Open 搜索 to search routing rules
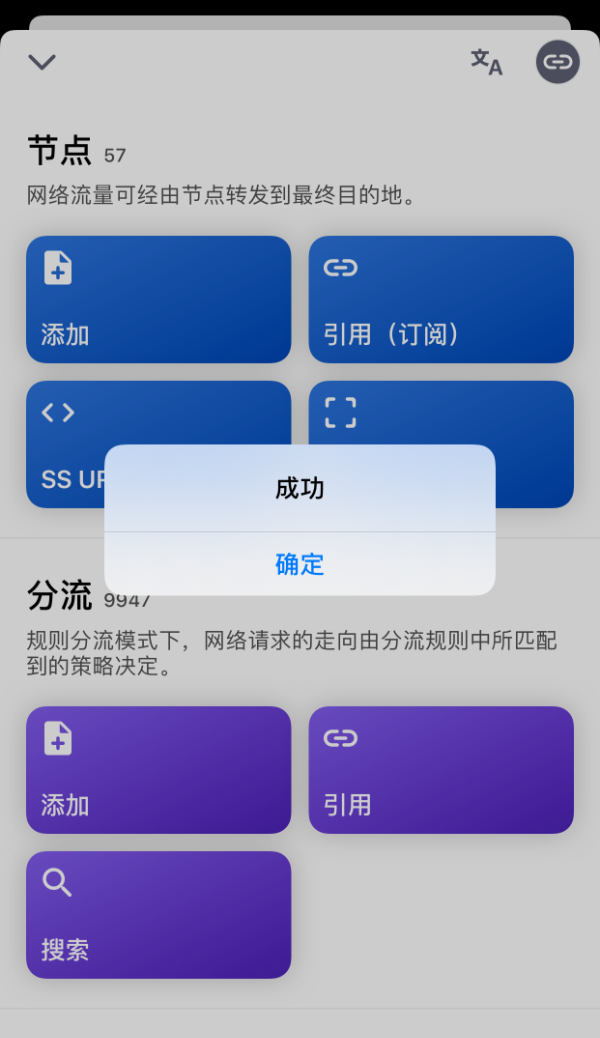 pyautogui.click(x=158, y=914)
